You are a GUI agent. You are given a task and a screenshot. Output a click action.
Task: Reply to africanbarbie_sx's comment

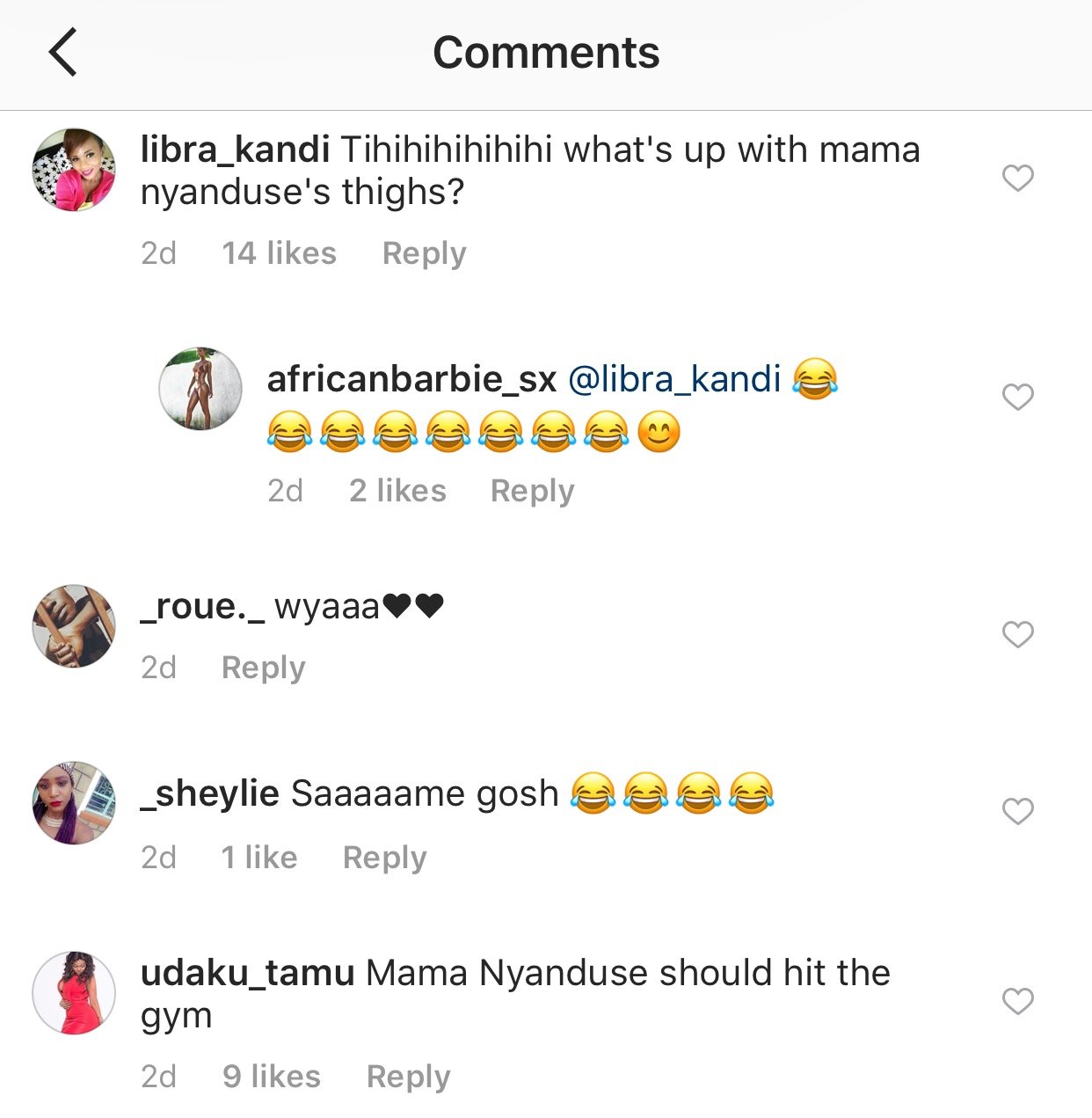(x=532, y=491)
